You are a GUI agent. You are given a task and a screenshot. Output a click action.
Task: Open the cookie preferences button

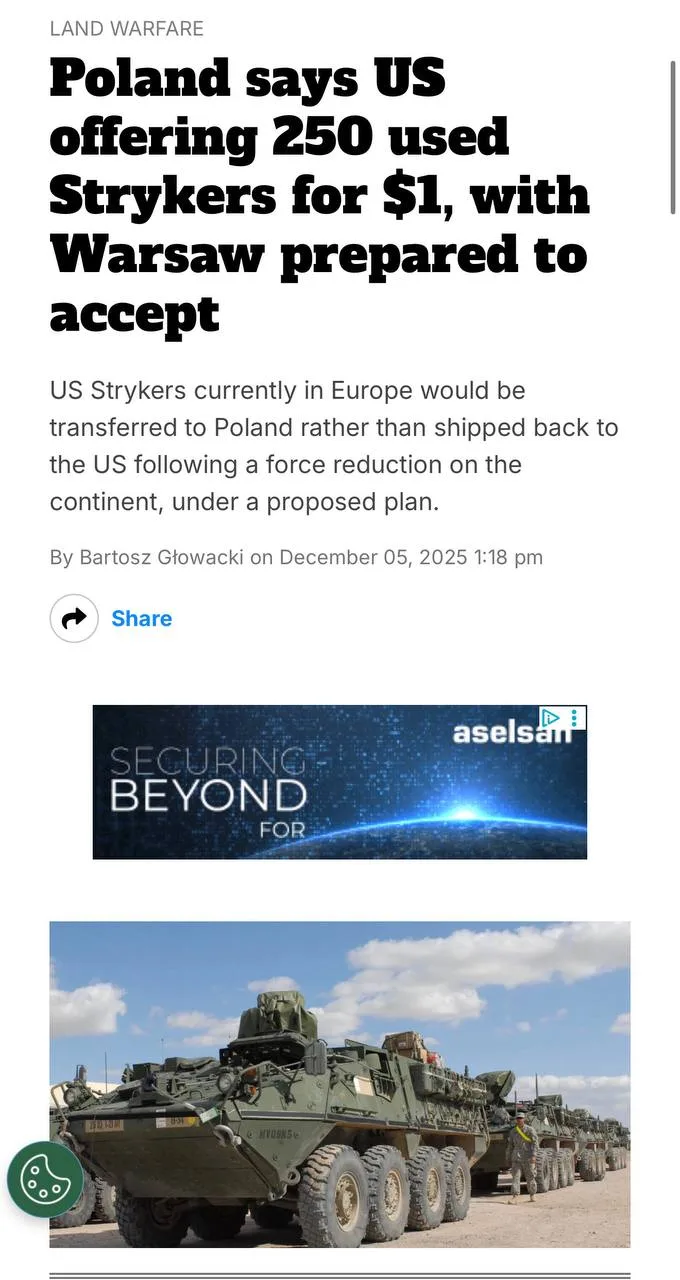pyautogui.click(x=45, y=1179)
